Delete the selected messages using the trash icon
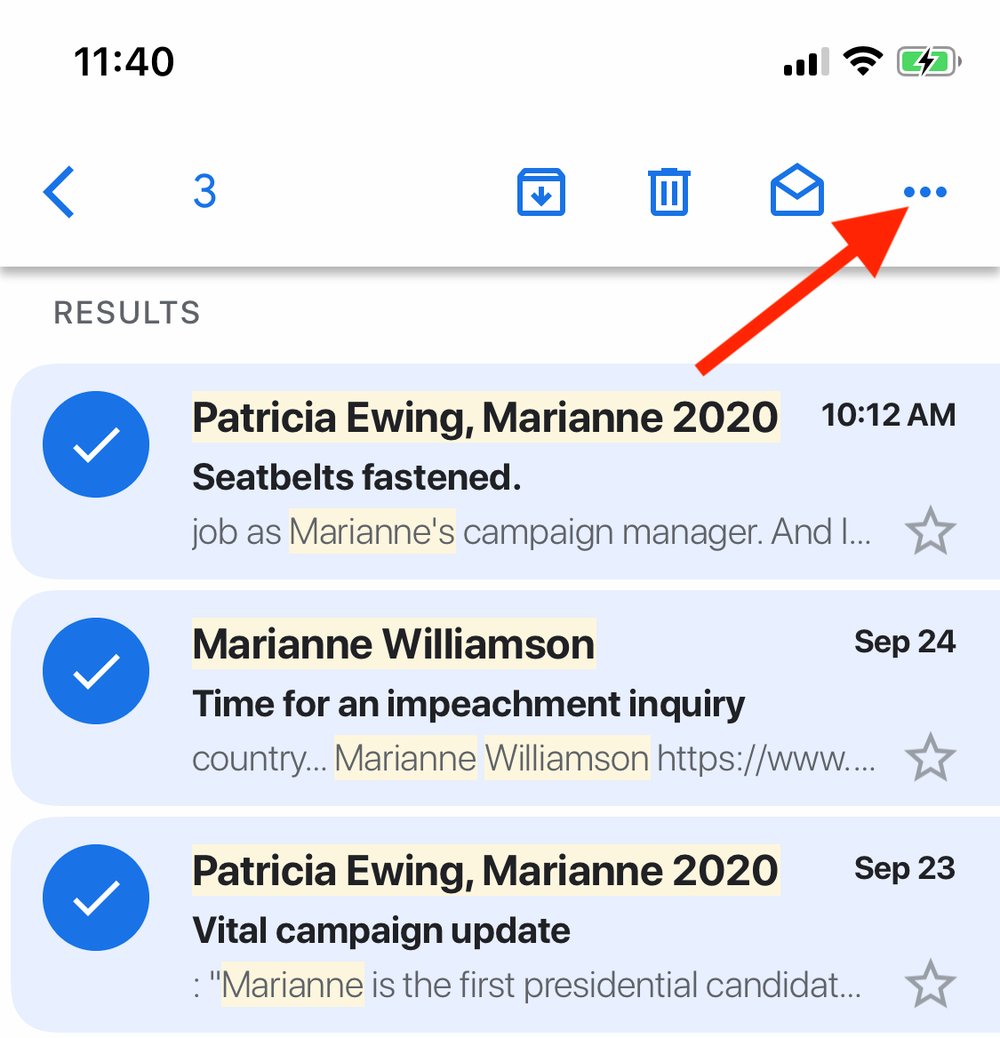The width and height of the screenshot is (1000, 1038). [669, 193]
